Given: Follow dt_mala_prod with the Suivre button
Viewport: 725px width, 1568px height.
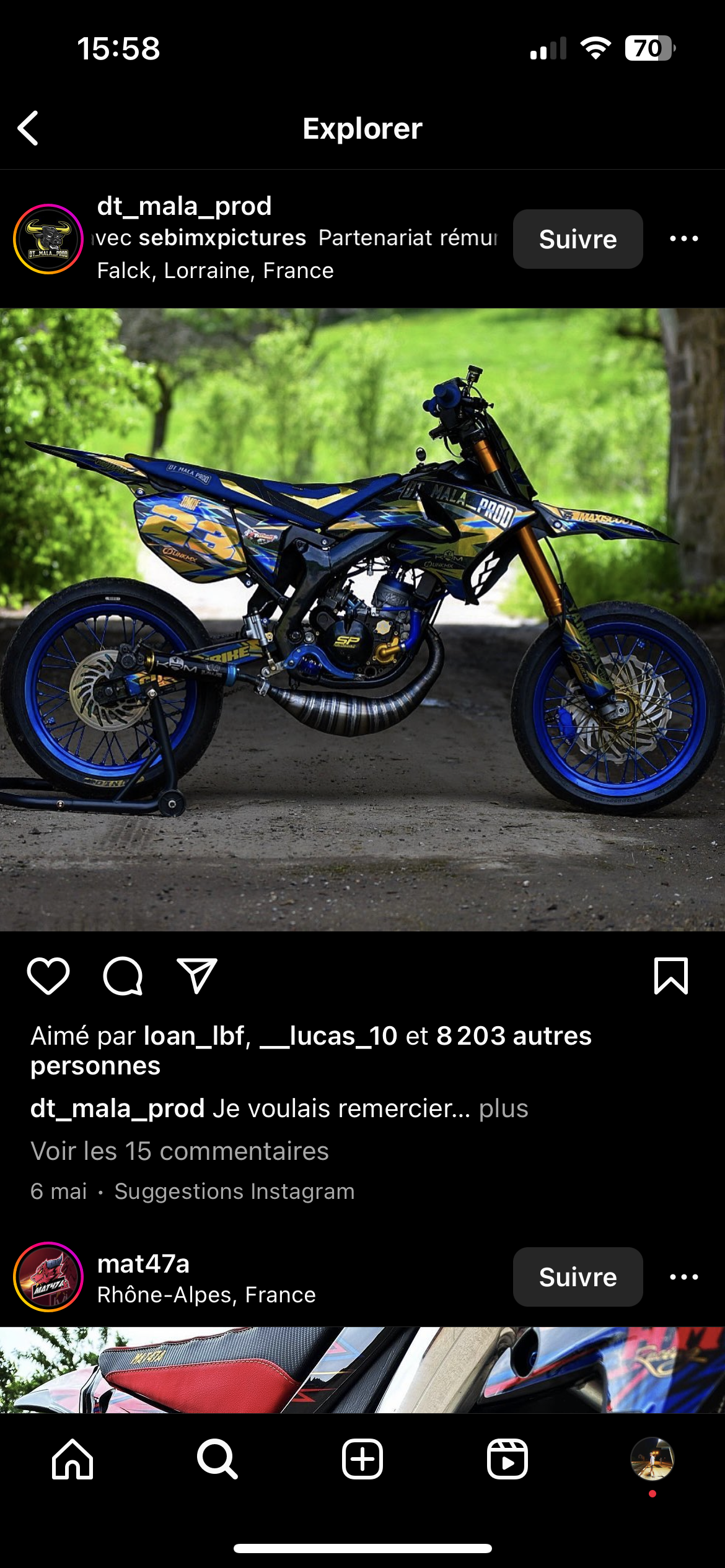Looking at the screenshot, I should [x=578, y=239].
